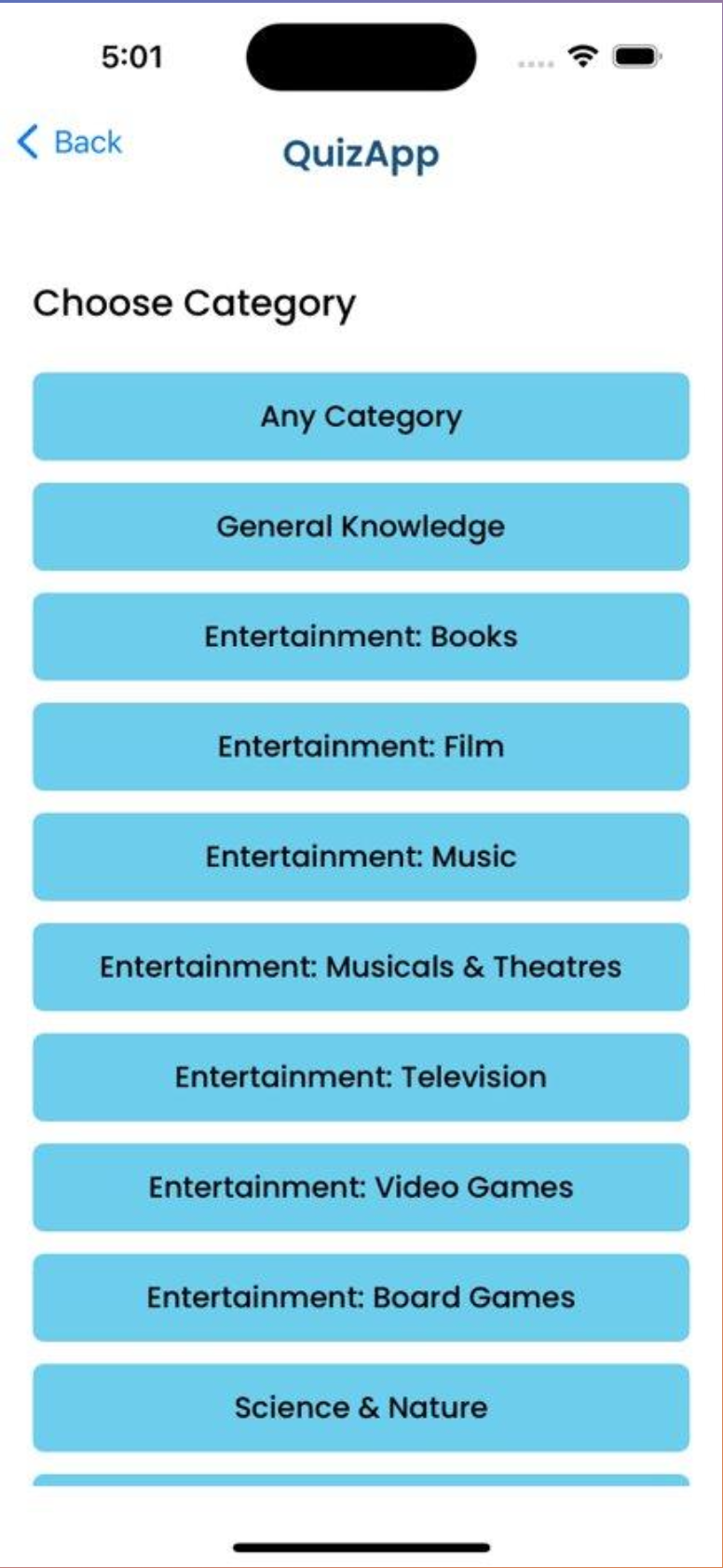Choose Entertainment: Television category
The width and height of the screenshot is (723, 1568).
click(x=361, y=1077)
